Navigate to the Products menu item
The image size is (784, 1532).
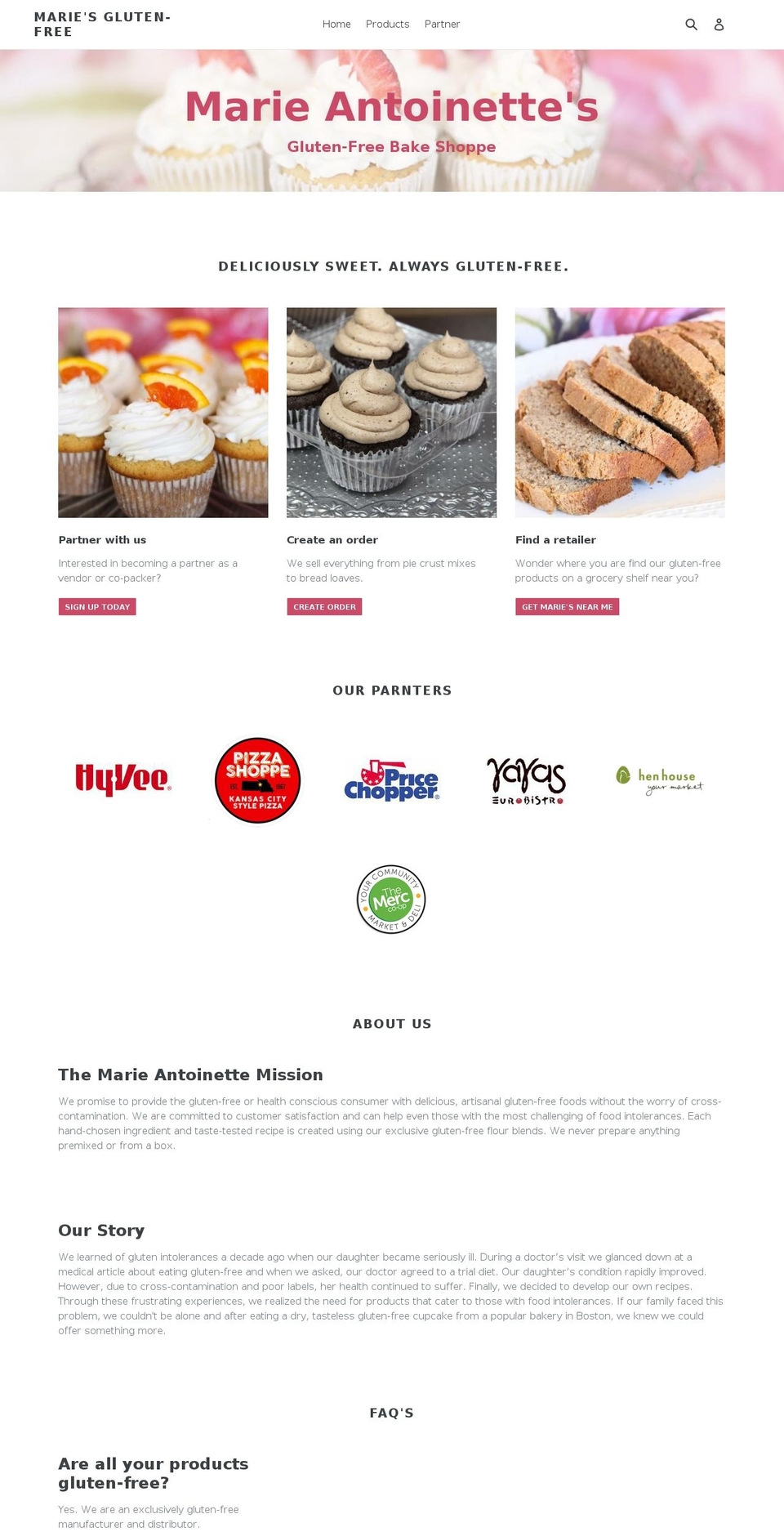(x=387, y=25)
